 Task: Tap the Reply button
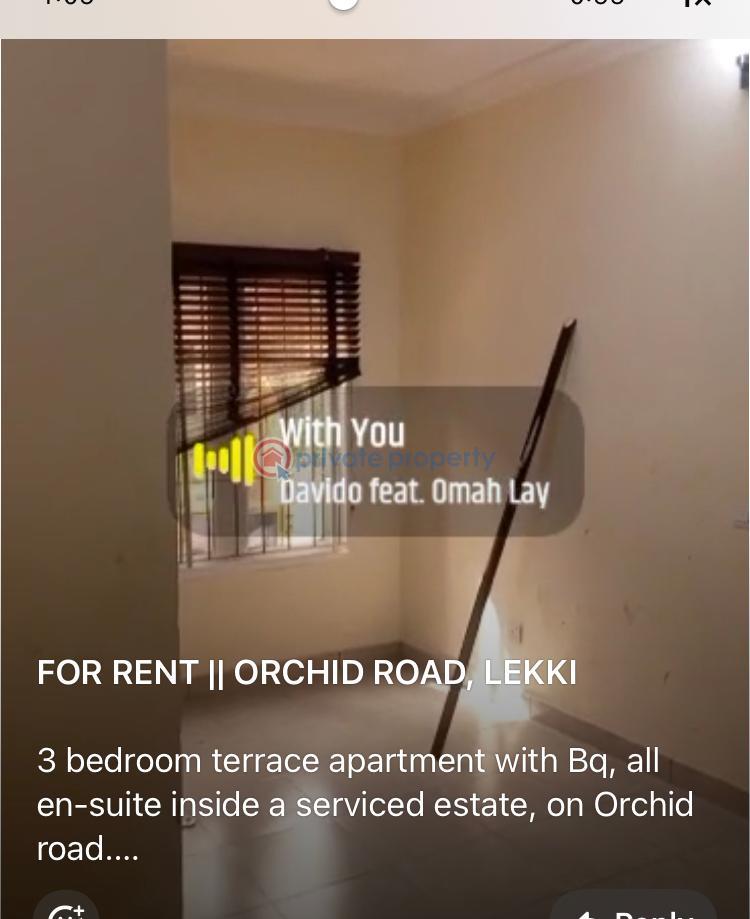pos(634,908)
